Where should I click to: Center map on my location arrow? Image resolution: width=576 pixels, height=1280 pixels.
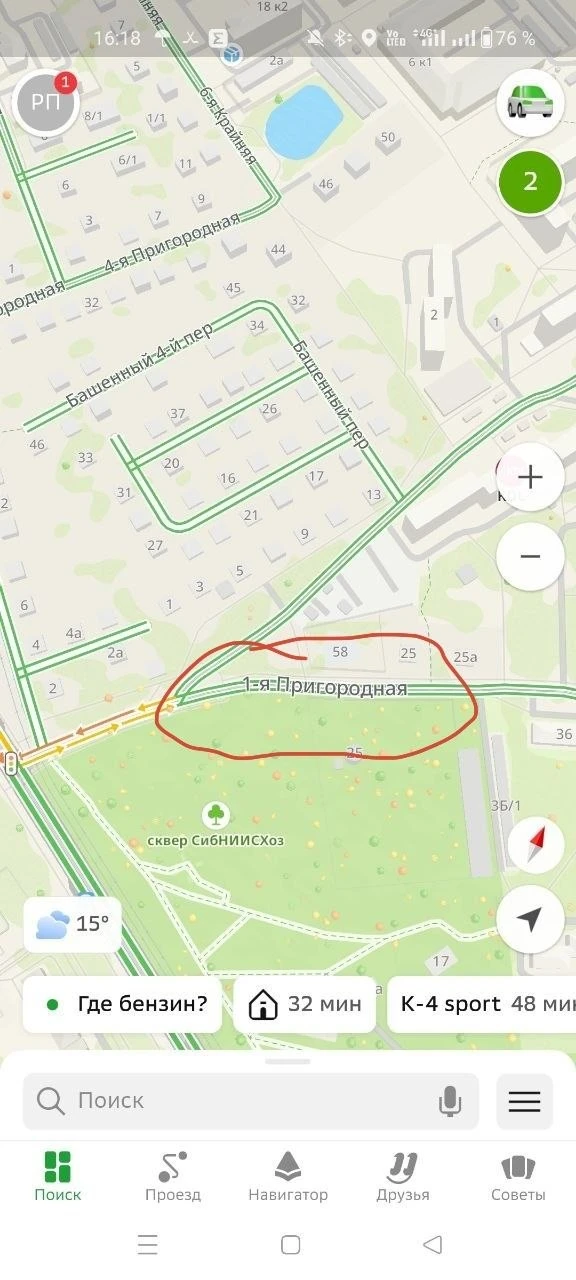pyautogui.click(x=530, y=919)
